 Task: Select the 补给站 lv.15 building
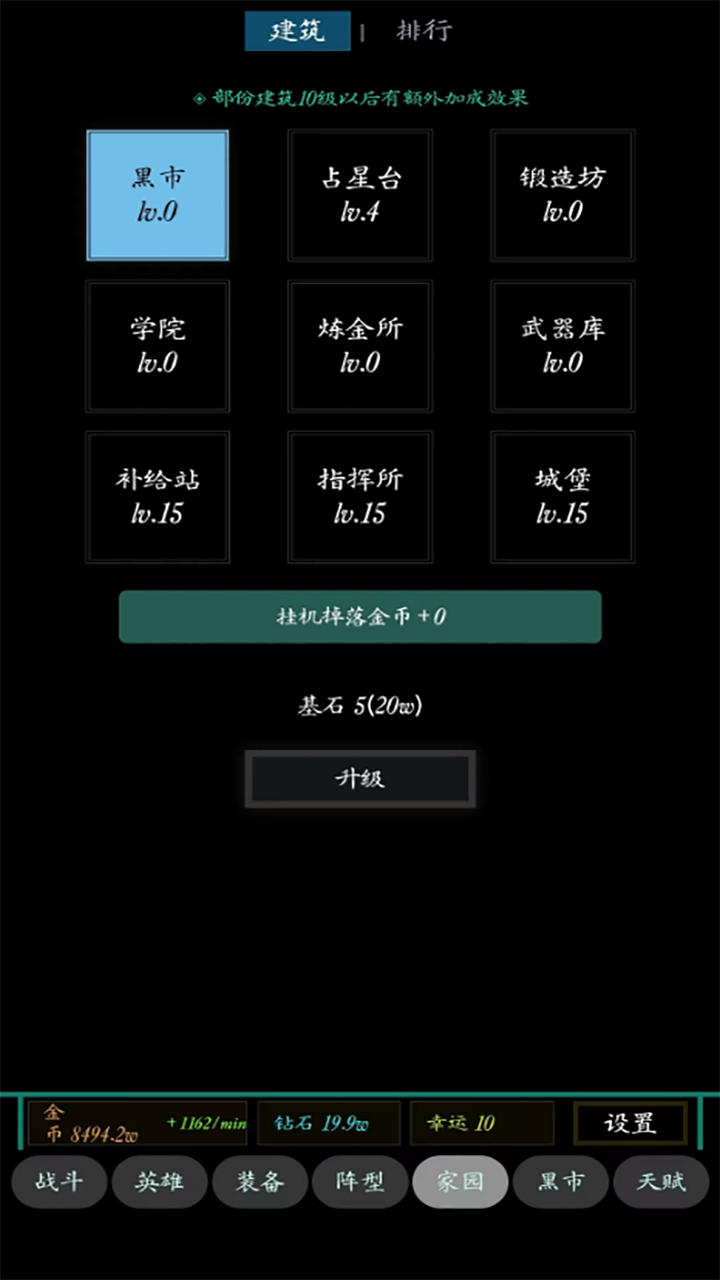tap(157, 497)
